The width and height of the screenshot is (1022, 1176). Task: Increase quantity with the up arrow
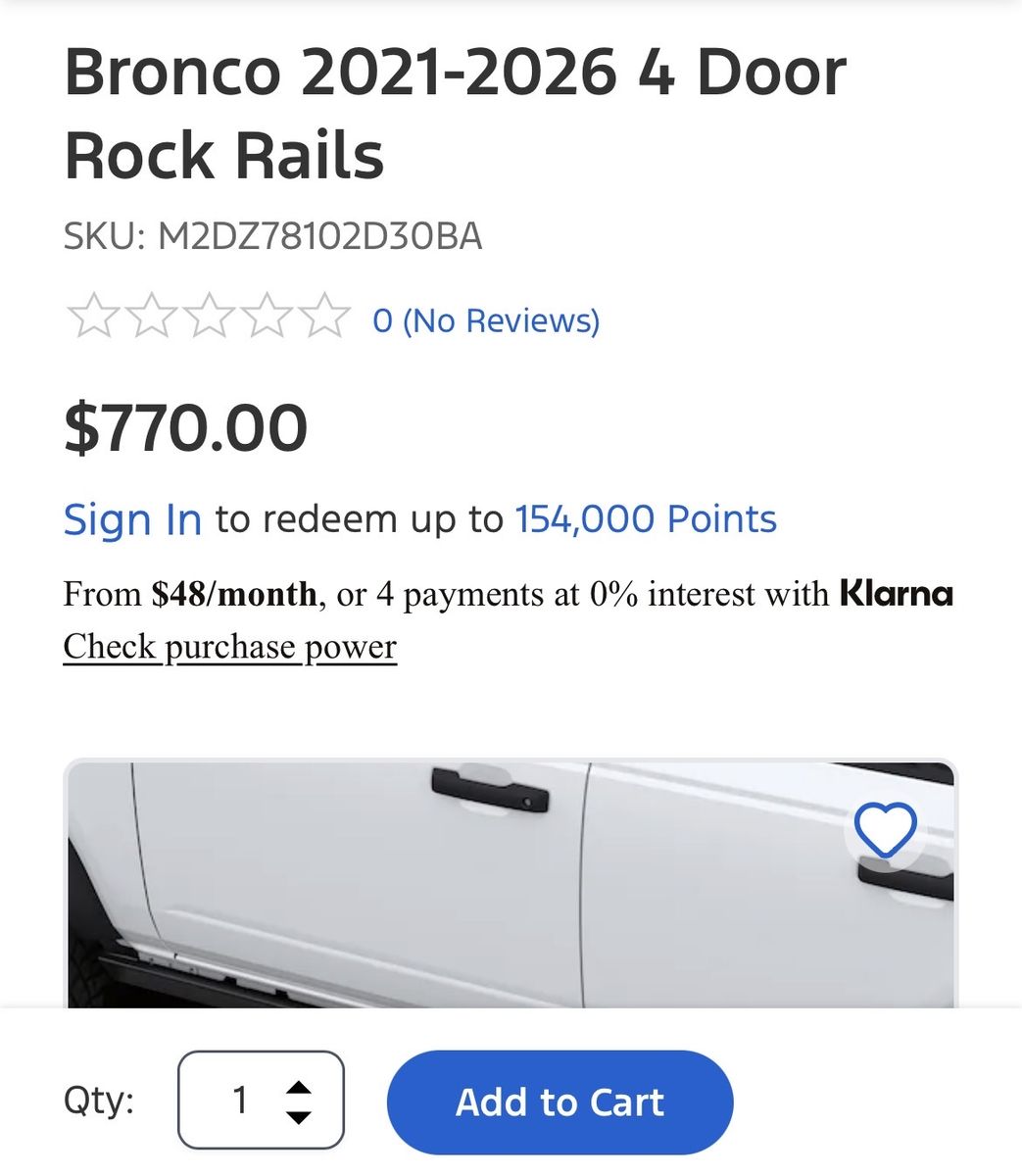coord(299,1087)
